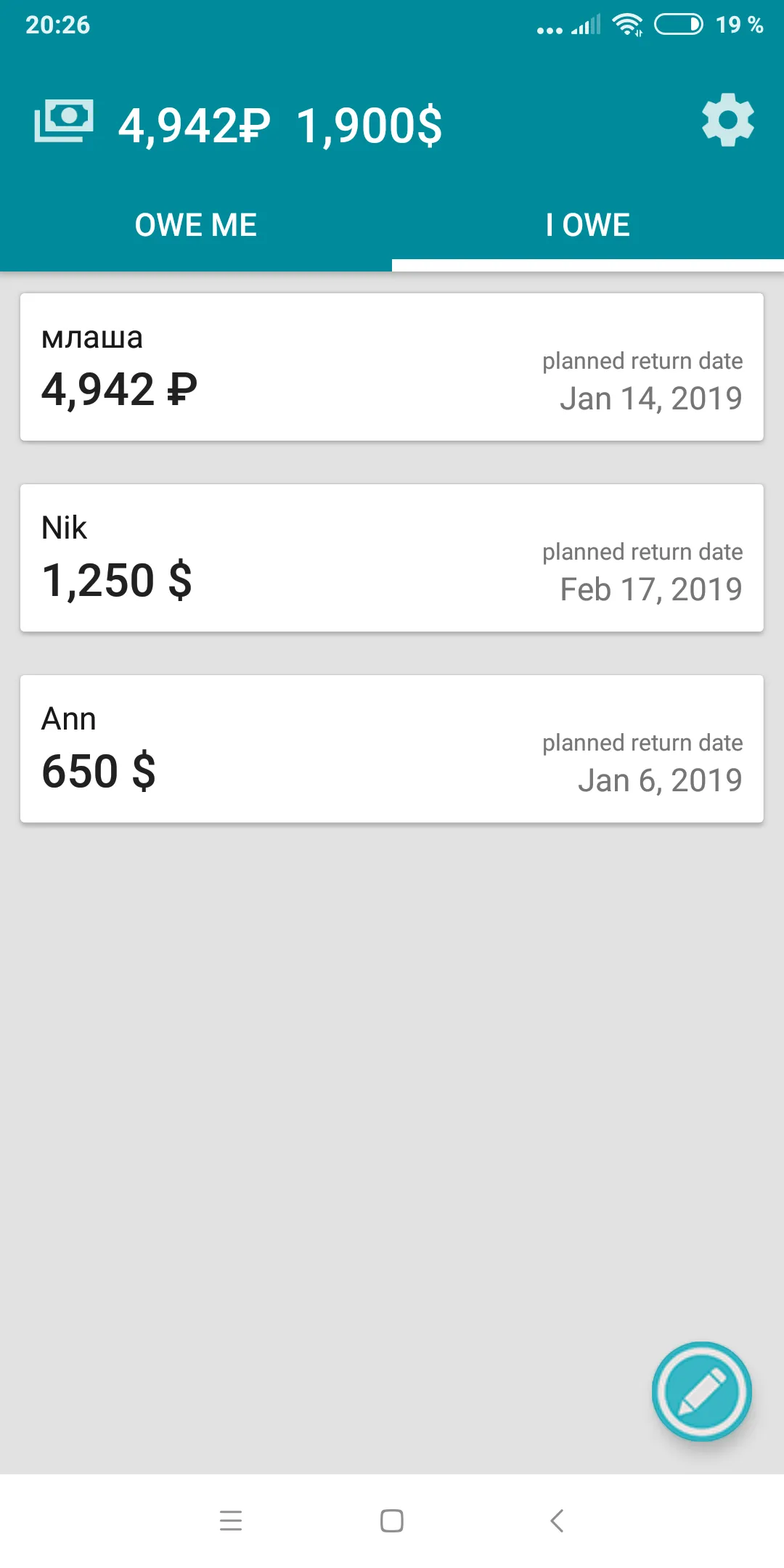Screen dimensions: 784x1568
Task: Tap the money totals icon
Action: tap(64, 121)
